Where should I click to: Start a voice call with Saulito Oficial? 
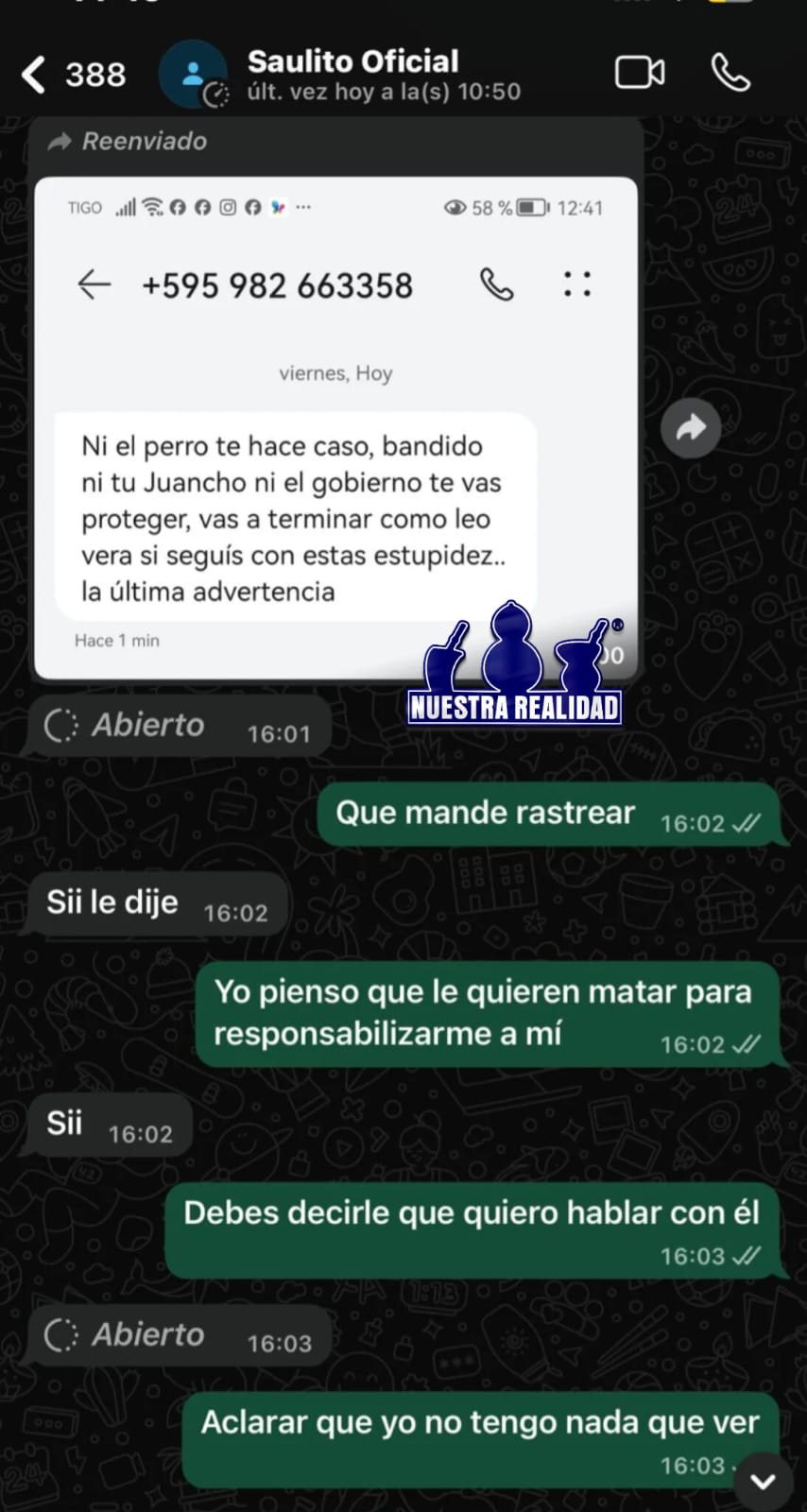[730, 73]
